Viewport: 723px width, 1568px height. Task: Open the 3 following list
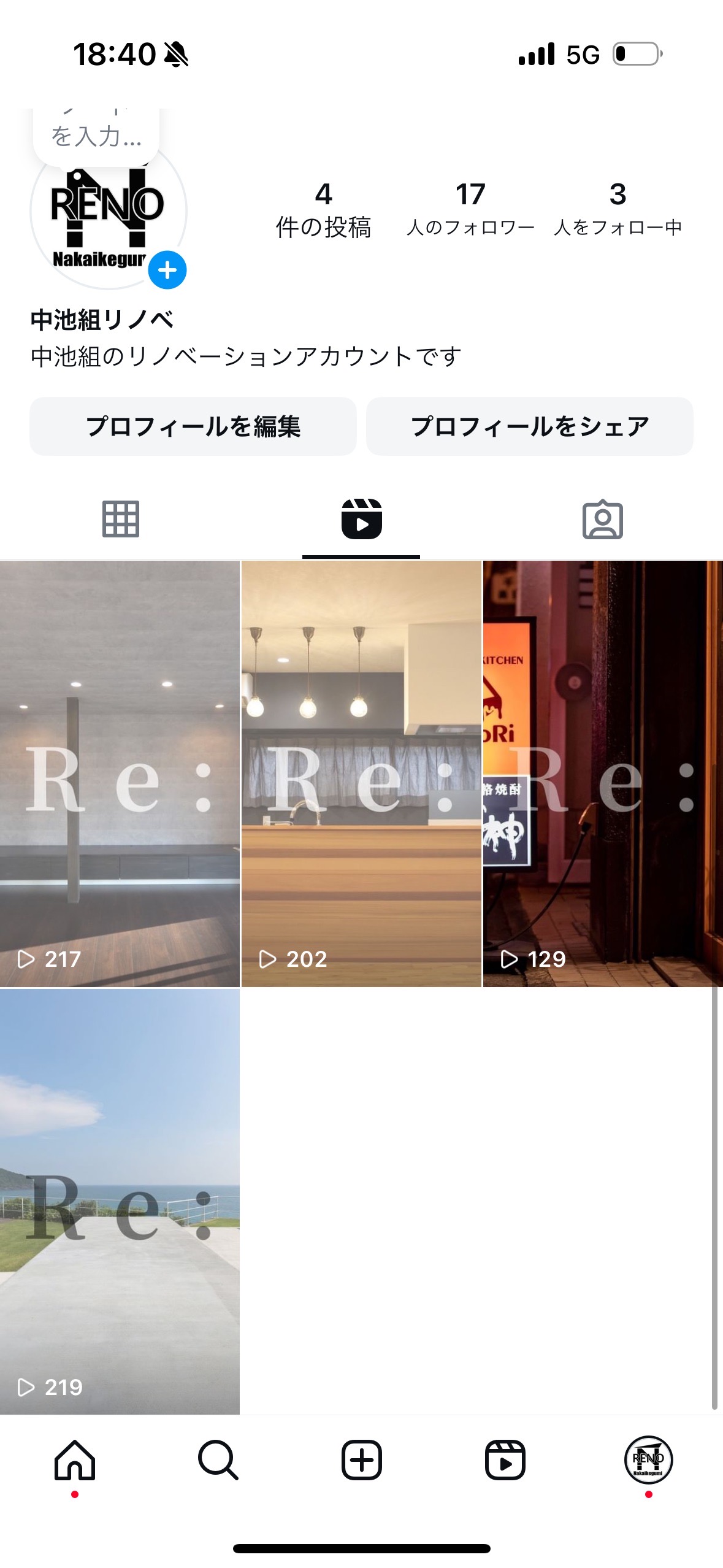point(618,209)
